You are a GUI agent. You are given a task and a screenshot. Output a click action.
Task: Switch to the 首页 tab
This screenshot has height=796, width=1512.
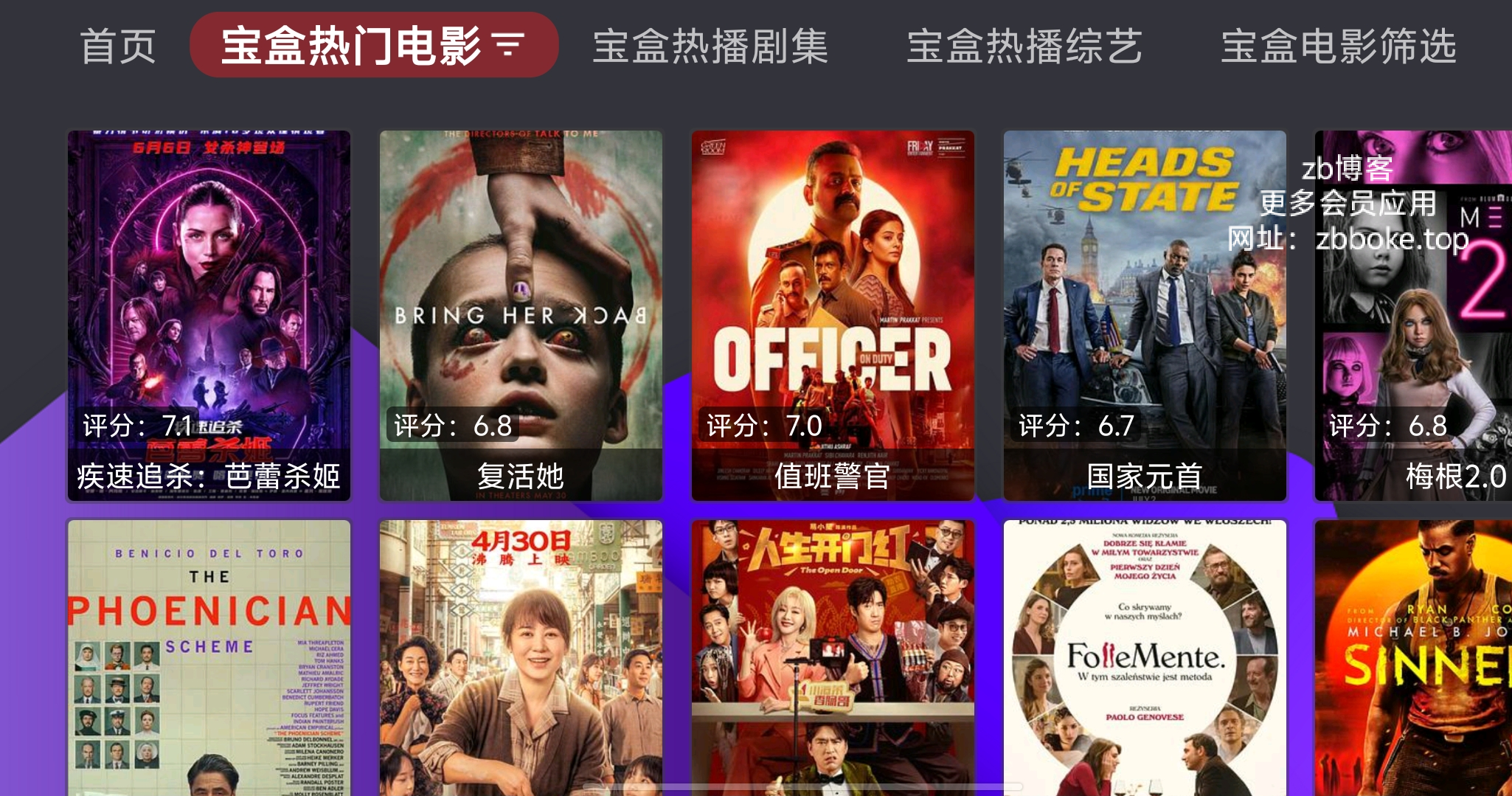118,46
